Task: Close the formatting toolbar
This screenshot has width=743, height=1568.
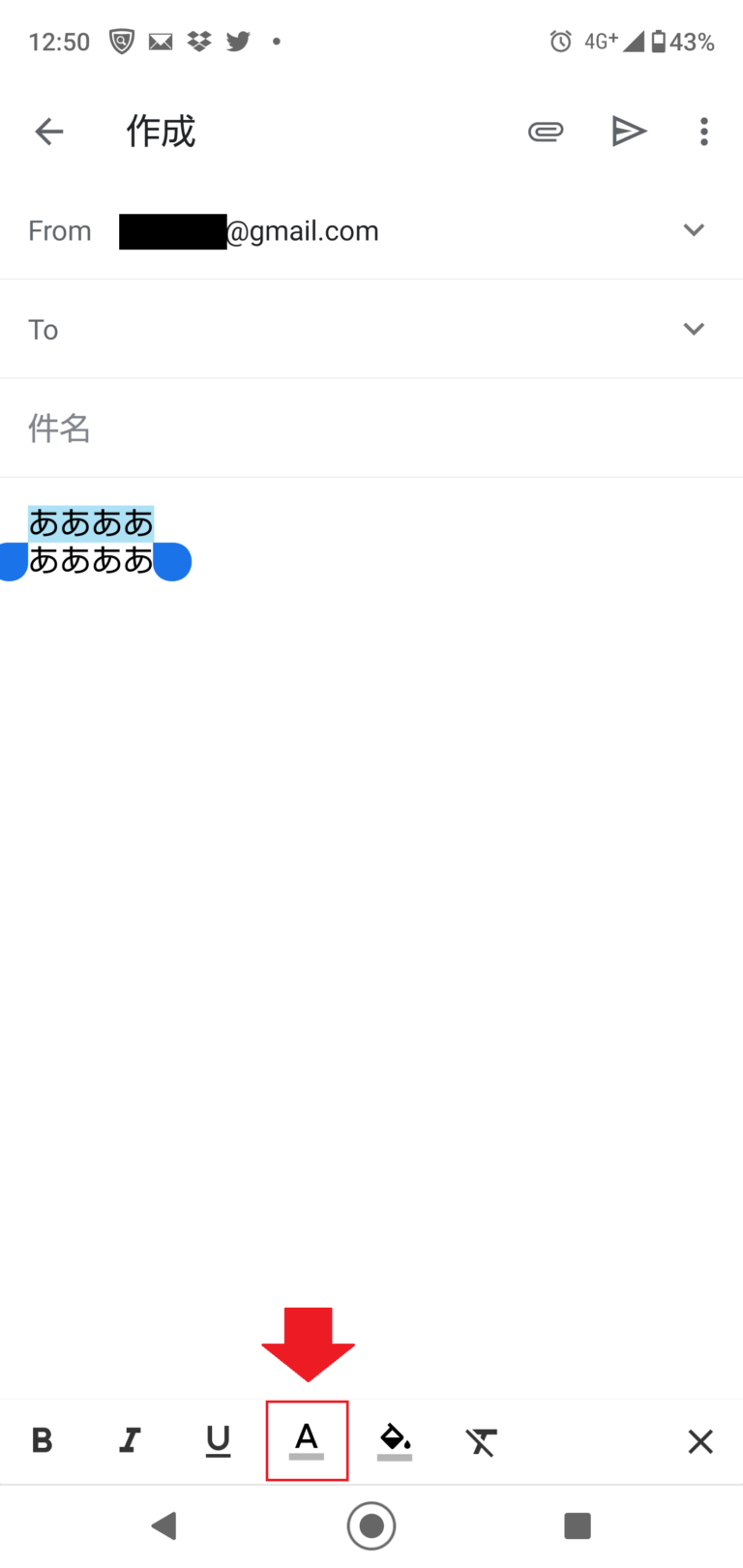Action: click(700, 1441)
